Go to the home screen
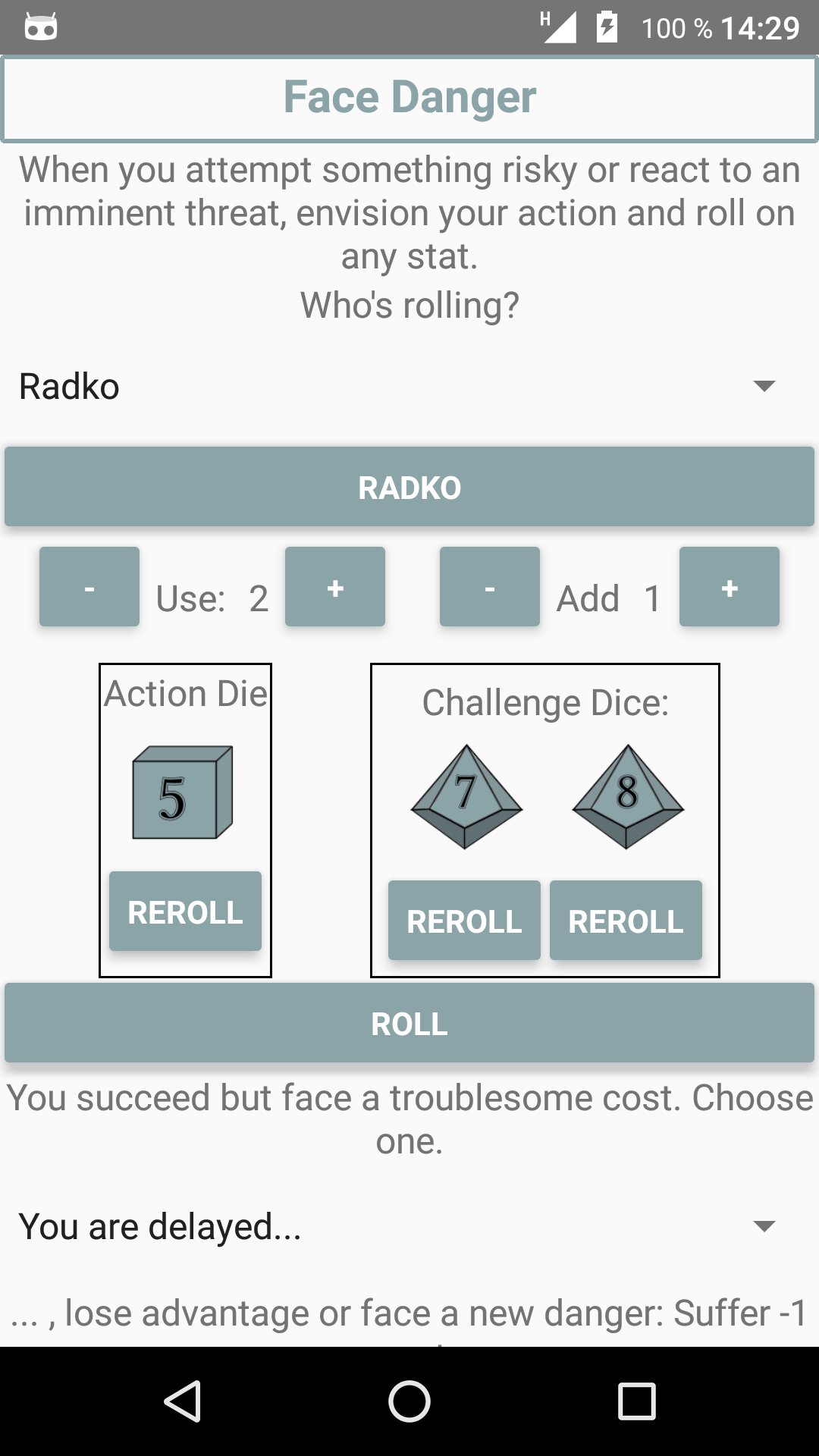The width and height of the screenshot is (819, 1456). (x=409, y=1401)
